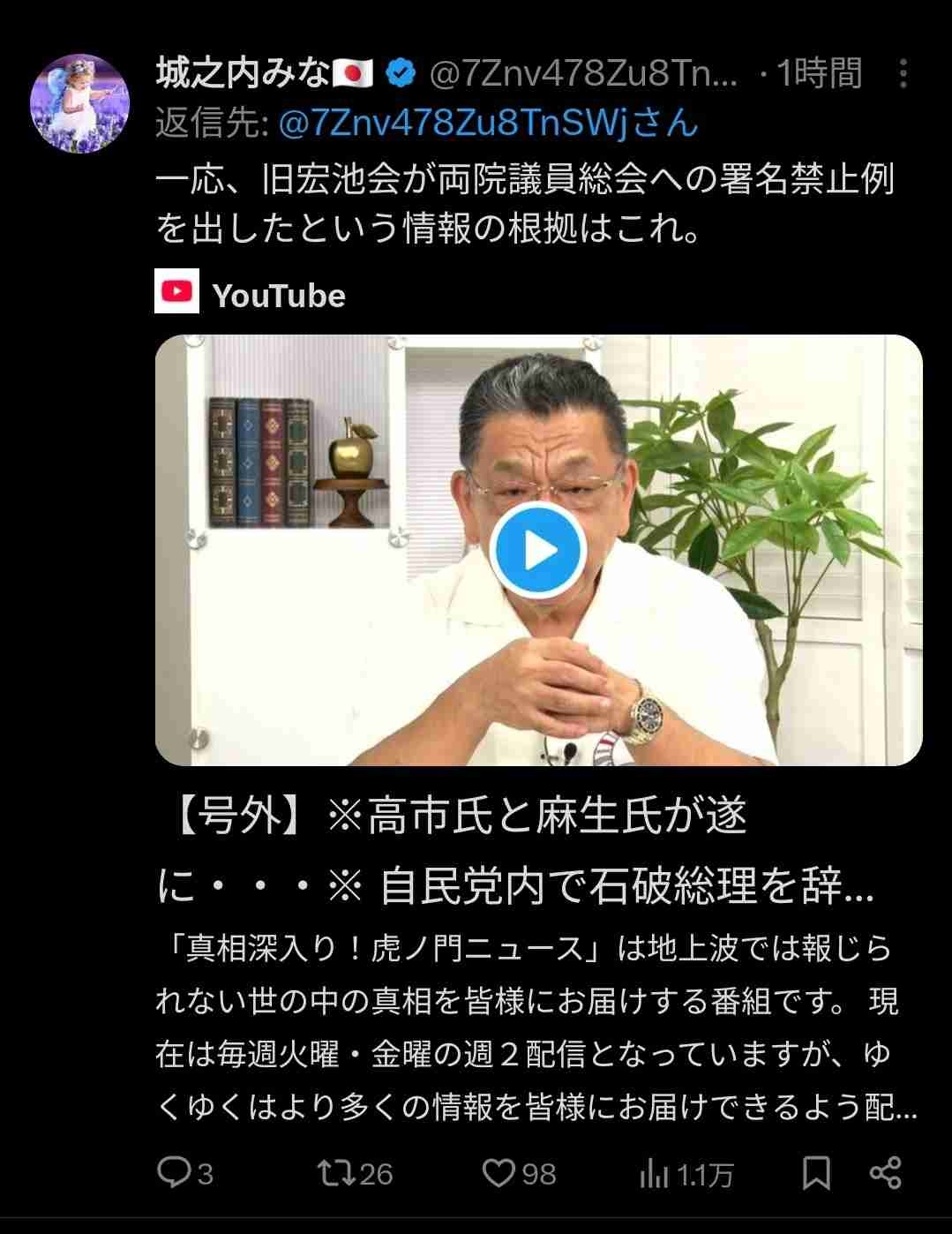952x1234 pixels.
Task: Like the tweet with 98 likes
Action: click(519, 1173)
